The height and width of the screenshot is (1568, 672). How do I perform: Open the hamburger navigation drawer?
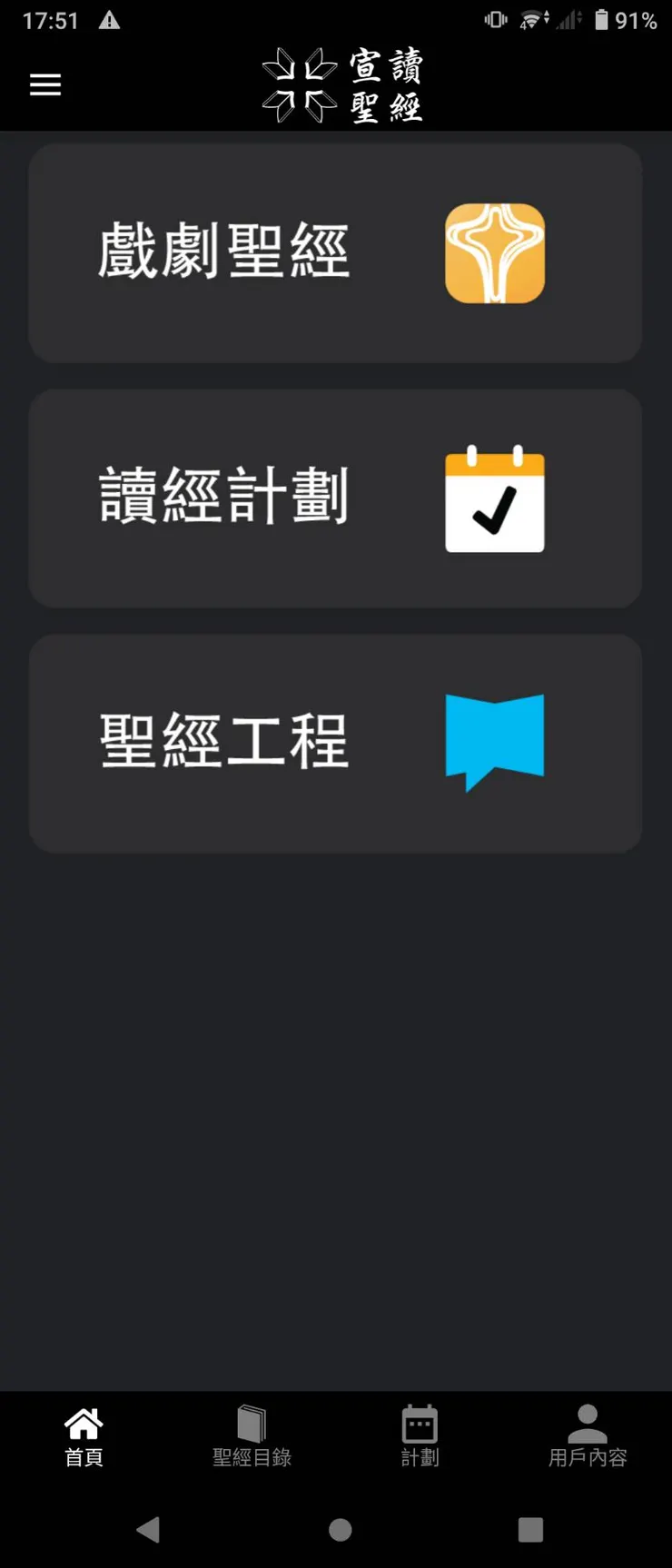45,84
